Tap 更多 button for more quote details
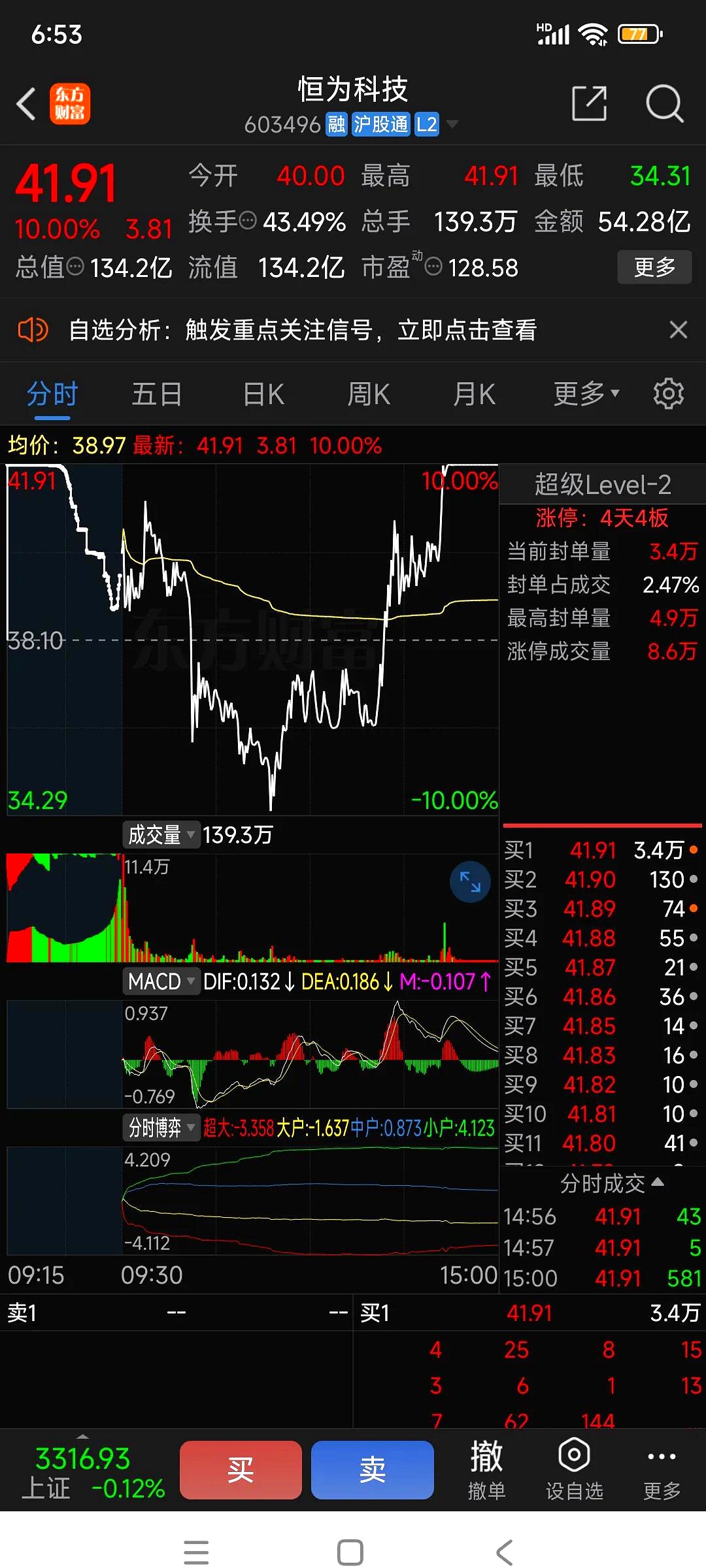 (654, 267)
